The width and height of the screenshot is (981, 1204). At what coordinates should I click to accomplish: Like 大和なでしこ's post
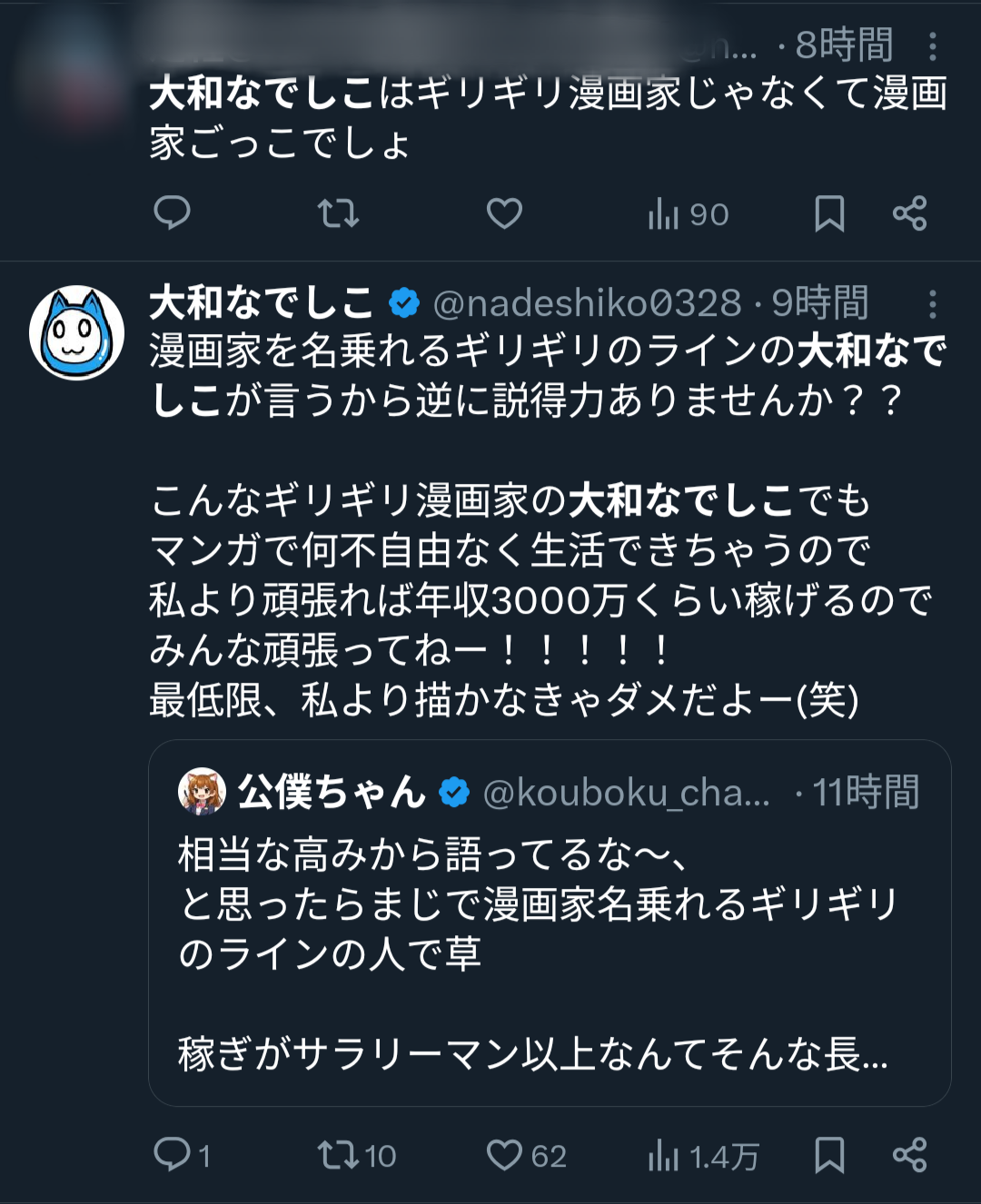[504, 1155]
